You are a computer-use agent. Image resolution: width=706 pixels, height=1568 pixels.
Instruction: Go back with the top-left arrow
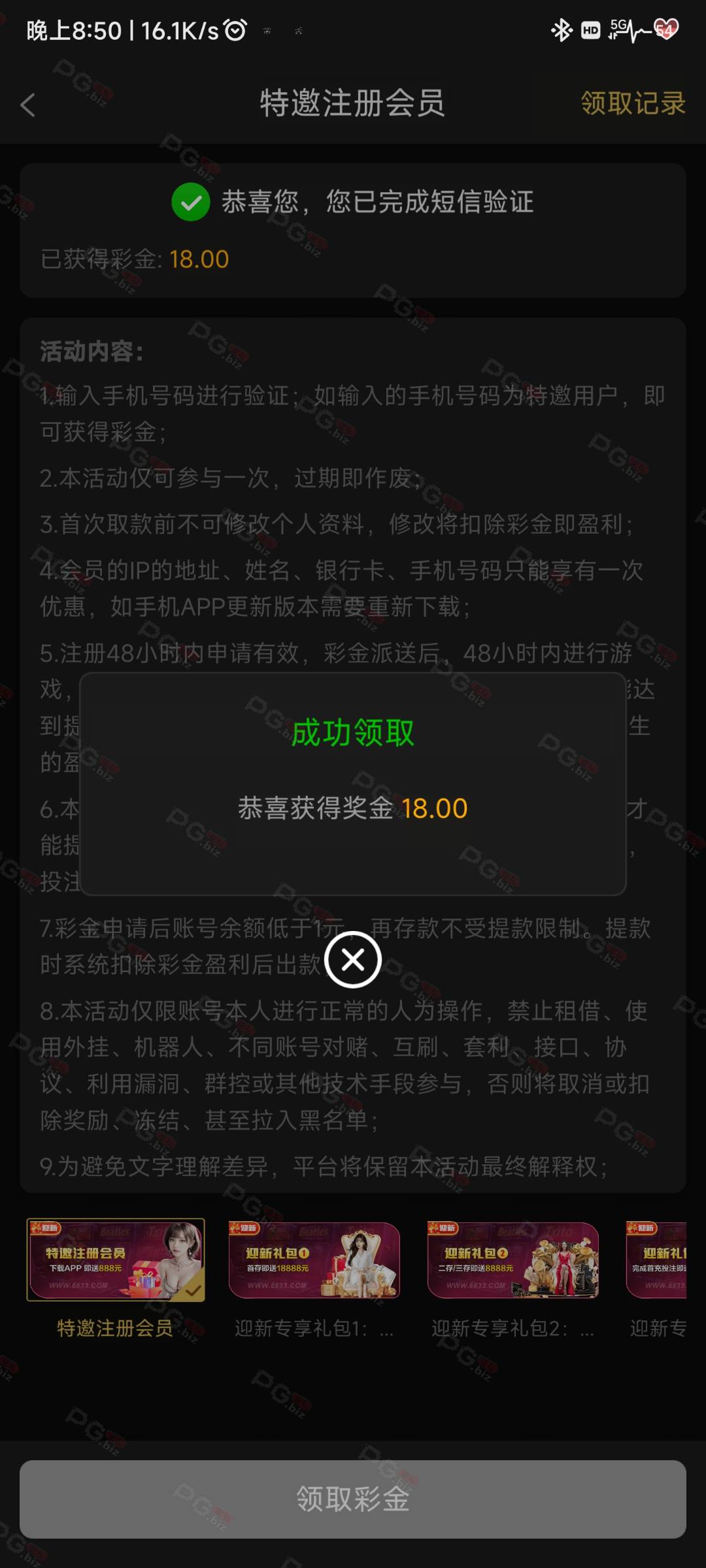[x=28, y=105]
